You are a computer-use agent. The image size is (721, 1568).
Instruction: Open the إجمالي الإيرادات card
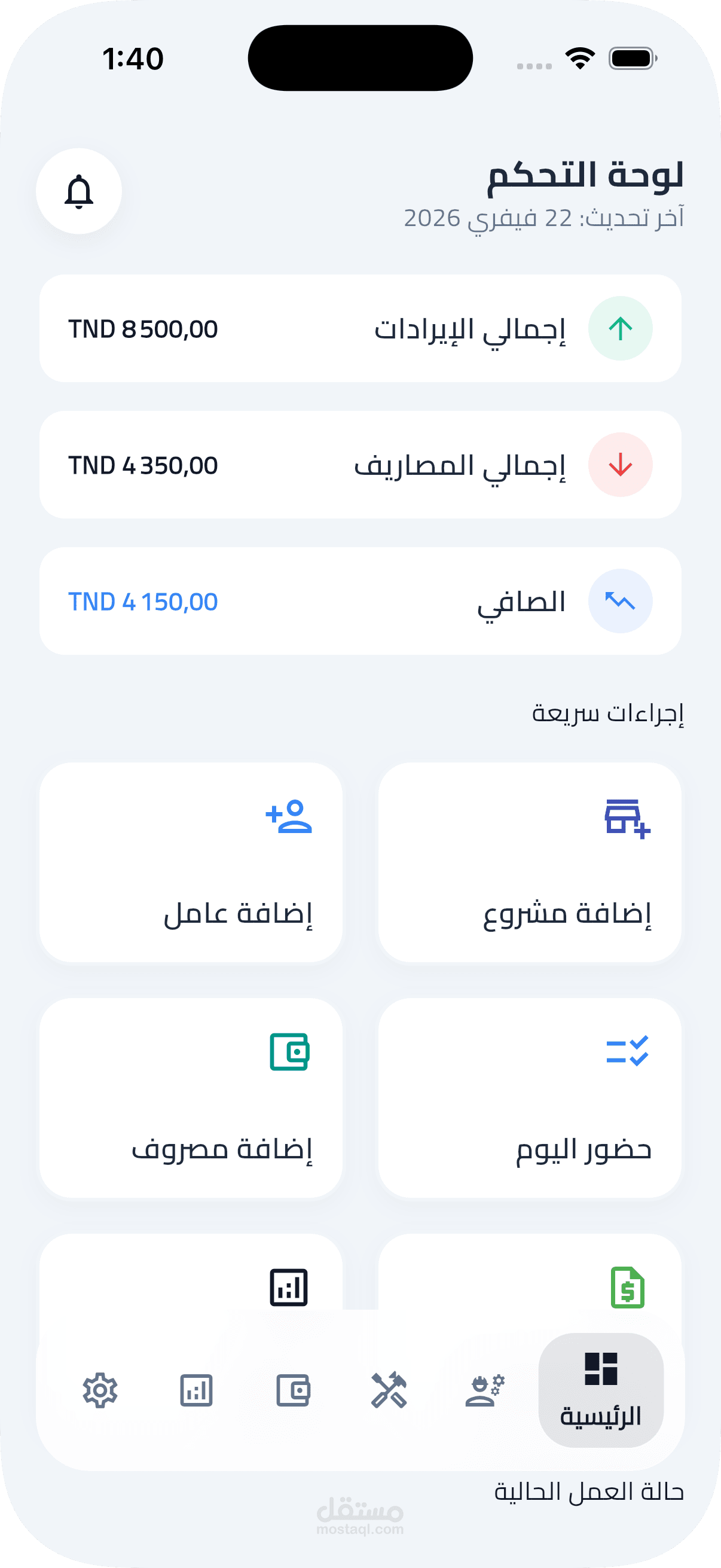click(x=360, y=329)
